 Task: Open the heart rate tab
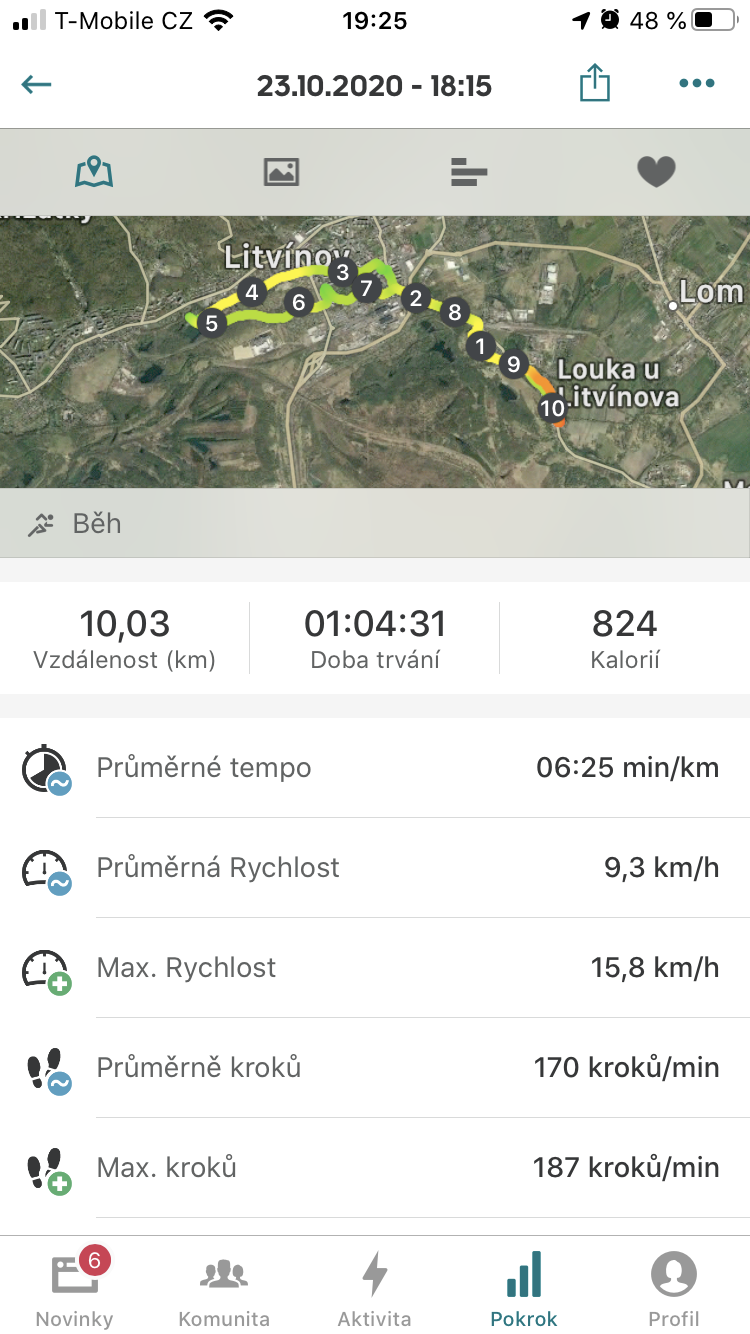656,172
